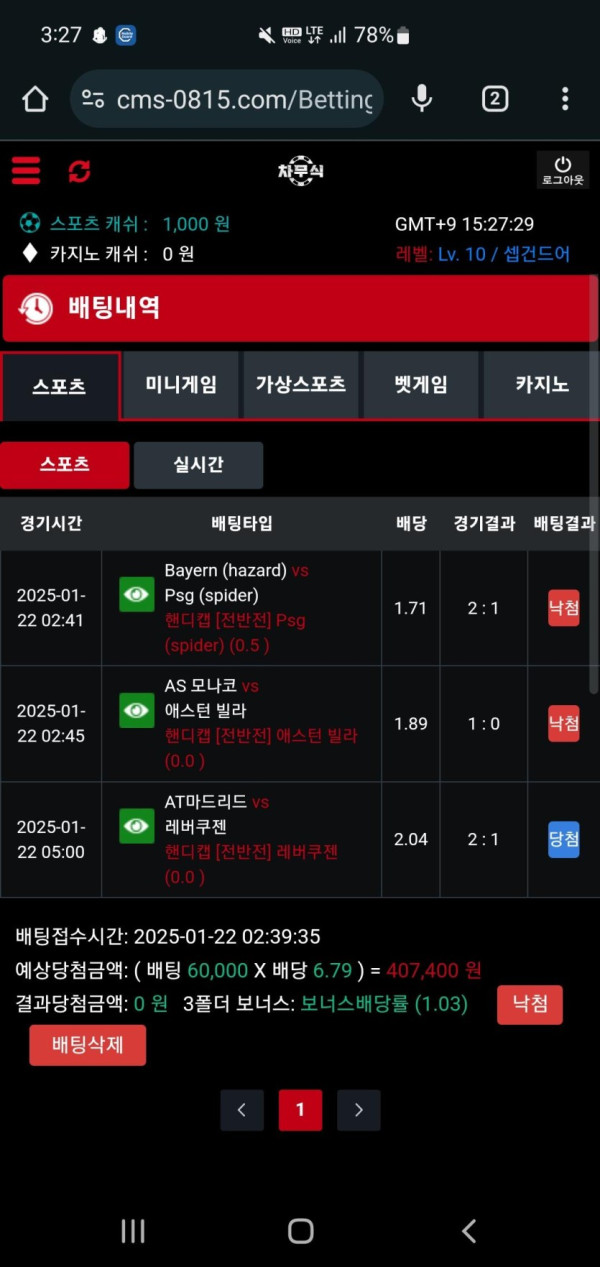Open the browser overflow menu
This screenshot has height=1267, width=600.
click(565, 99)
